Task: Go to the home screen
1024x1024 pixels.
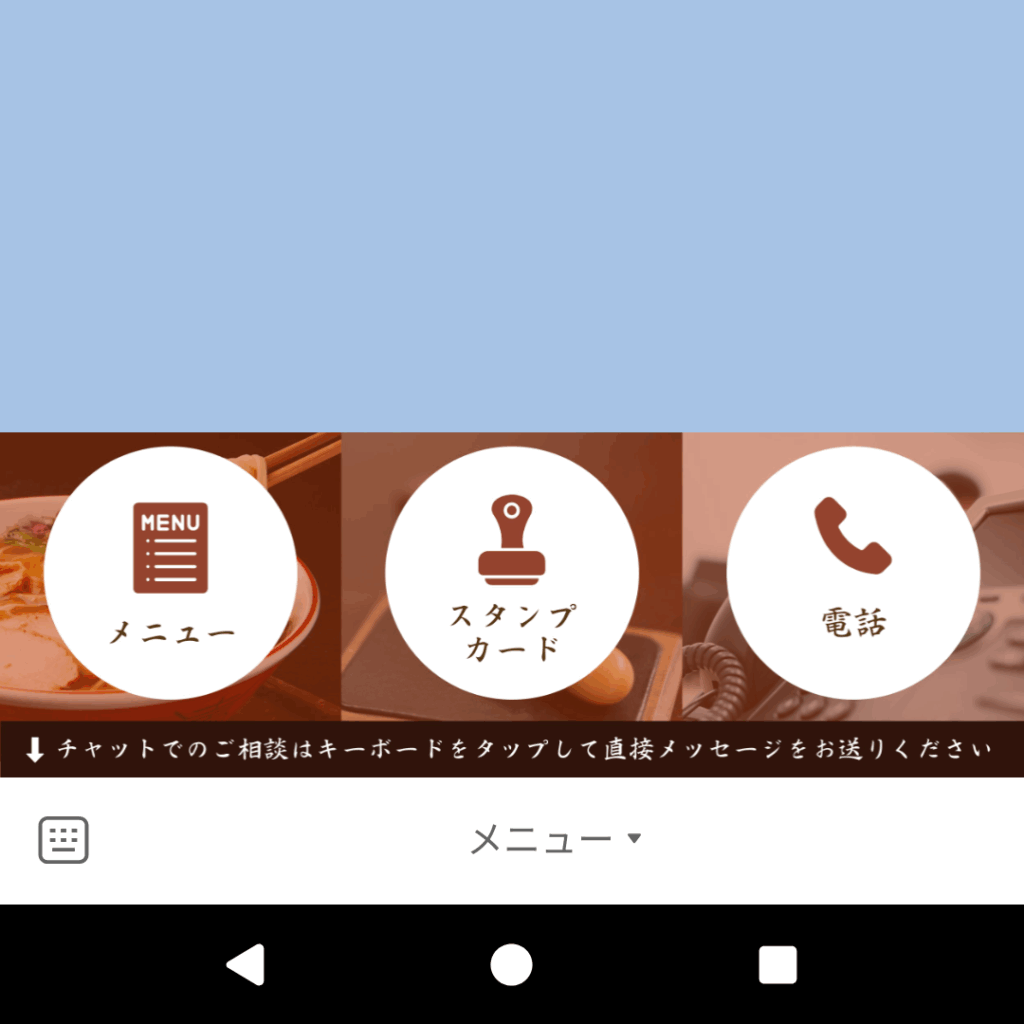Action: pos(511,965)
